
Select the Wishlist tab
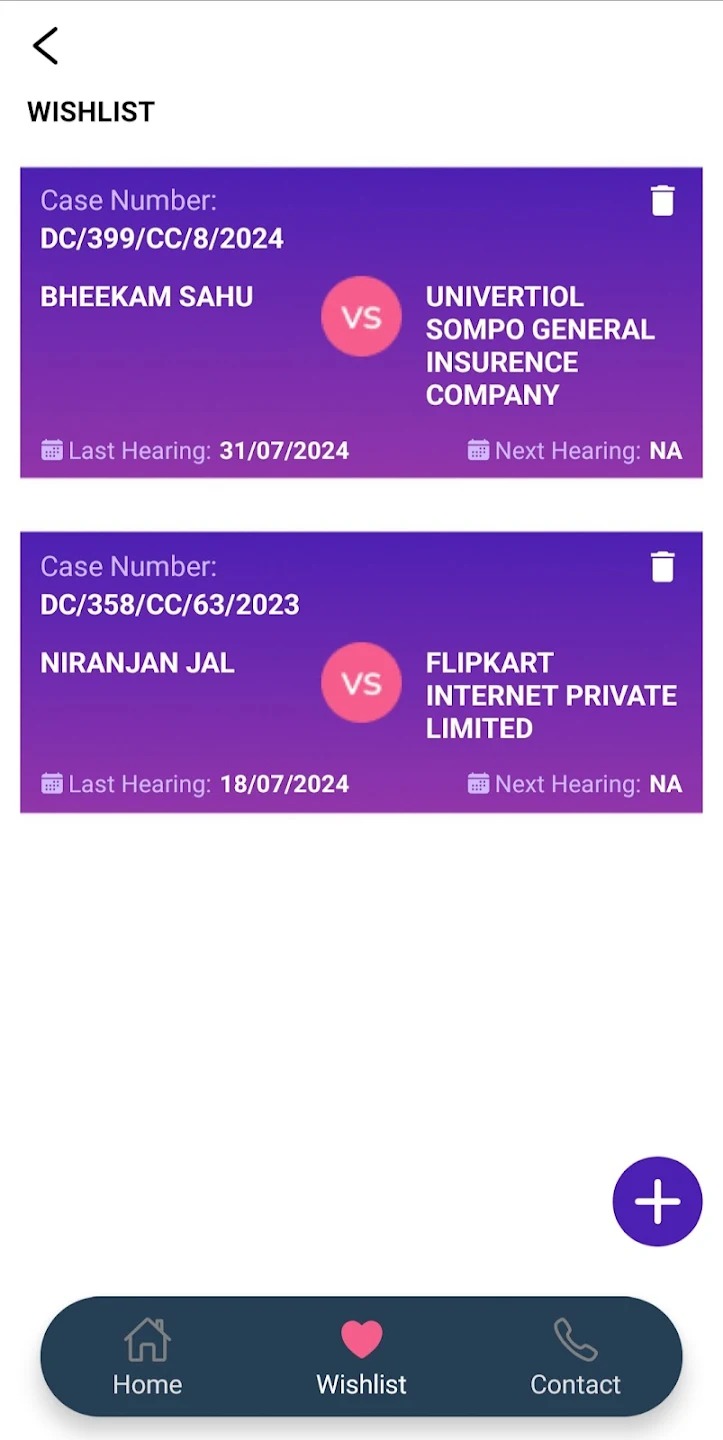point(361,1357)
